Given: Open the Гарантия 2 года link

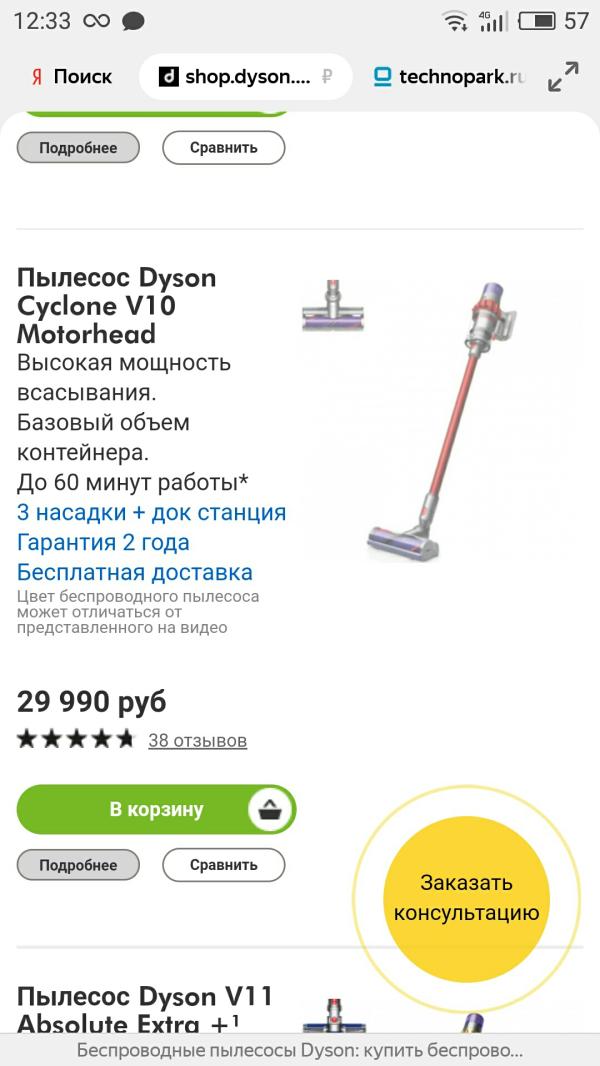Looking at the screenshot, I should pos(103,543).
